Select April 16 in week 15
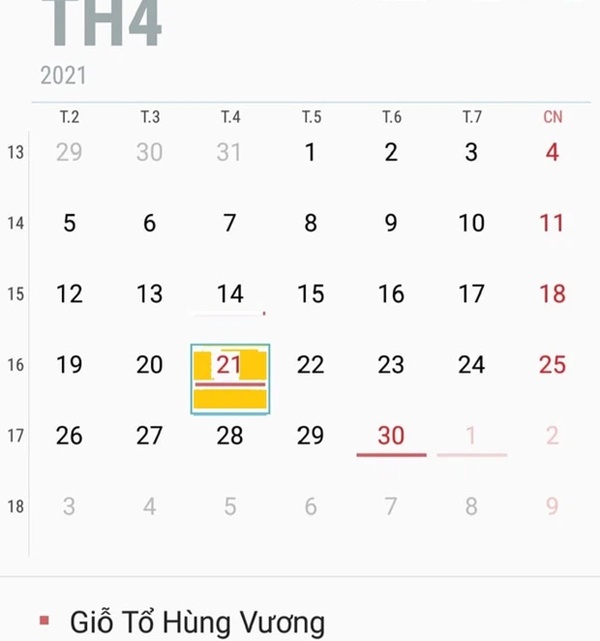 click(391, 294)
